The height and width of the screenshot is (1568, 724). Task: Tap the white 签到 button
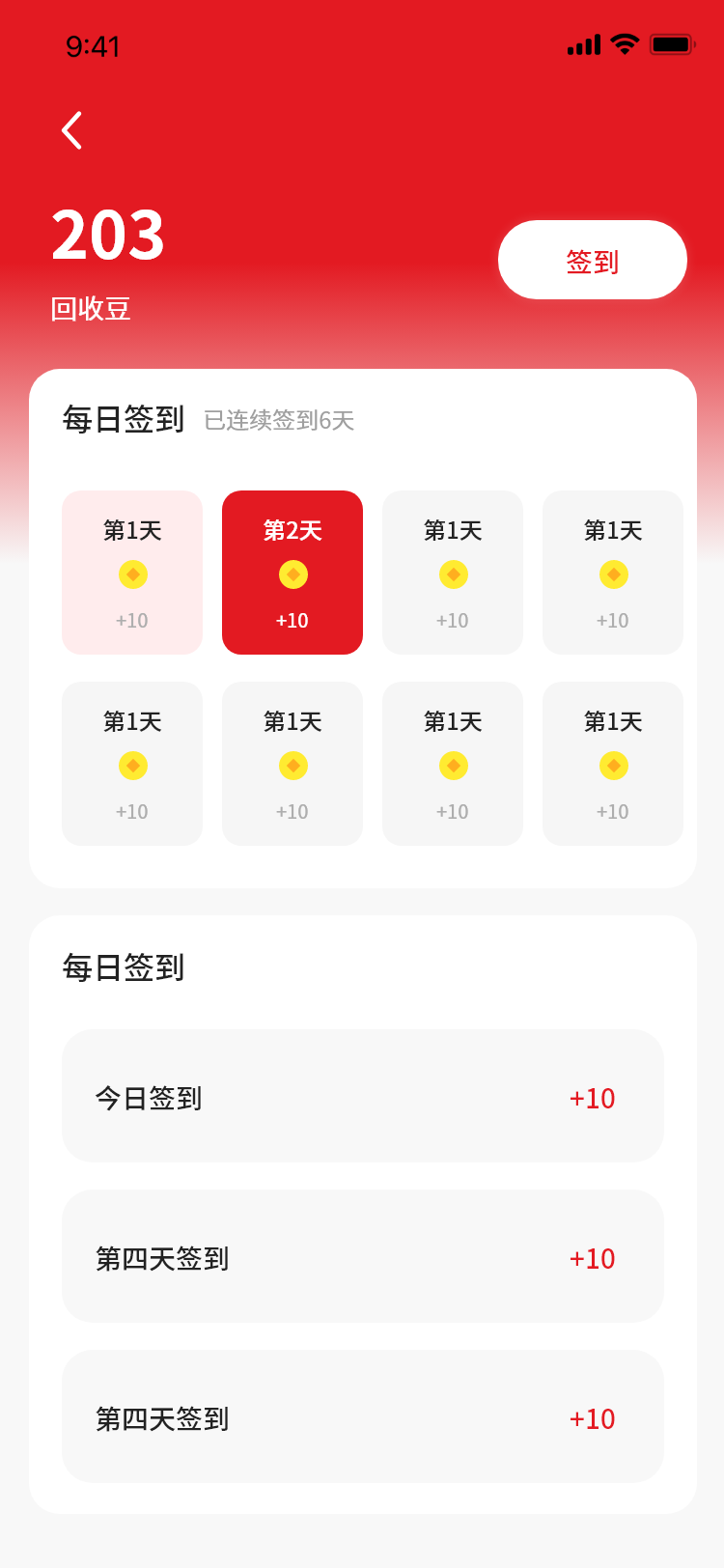point(592,260)
